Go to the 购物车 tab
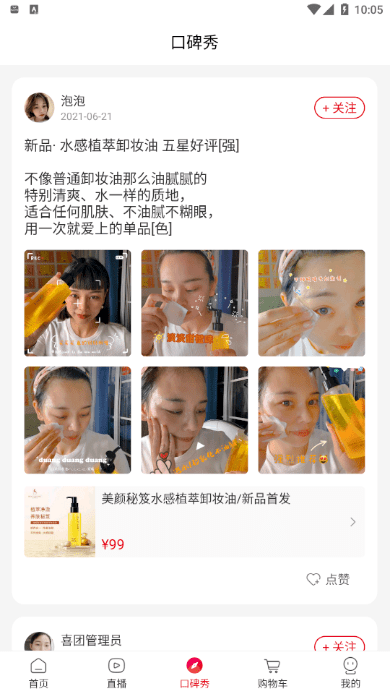Viewport: 390px width, 694px height. (x=273, y=673)
